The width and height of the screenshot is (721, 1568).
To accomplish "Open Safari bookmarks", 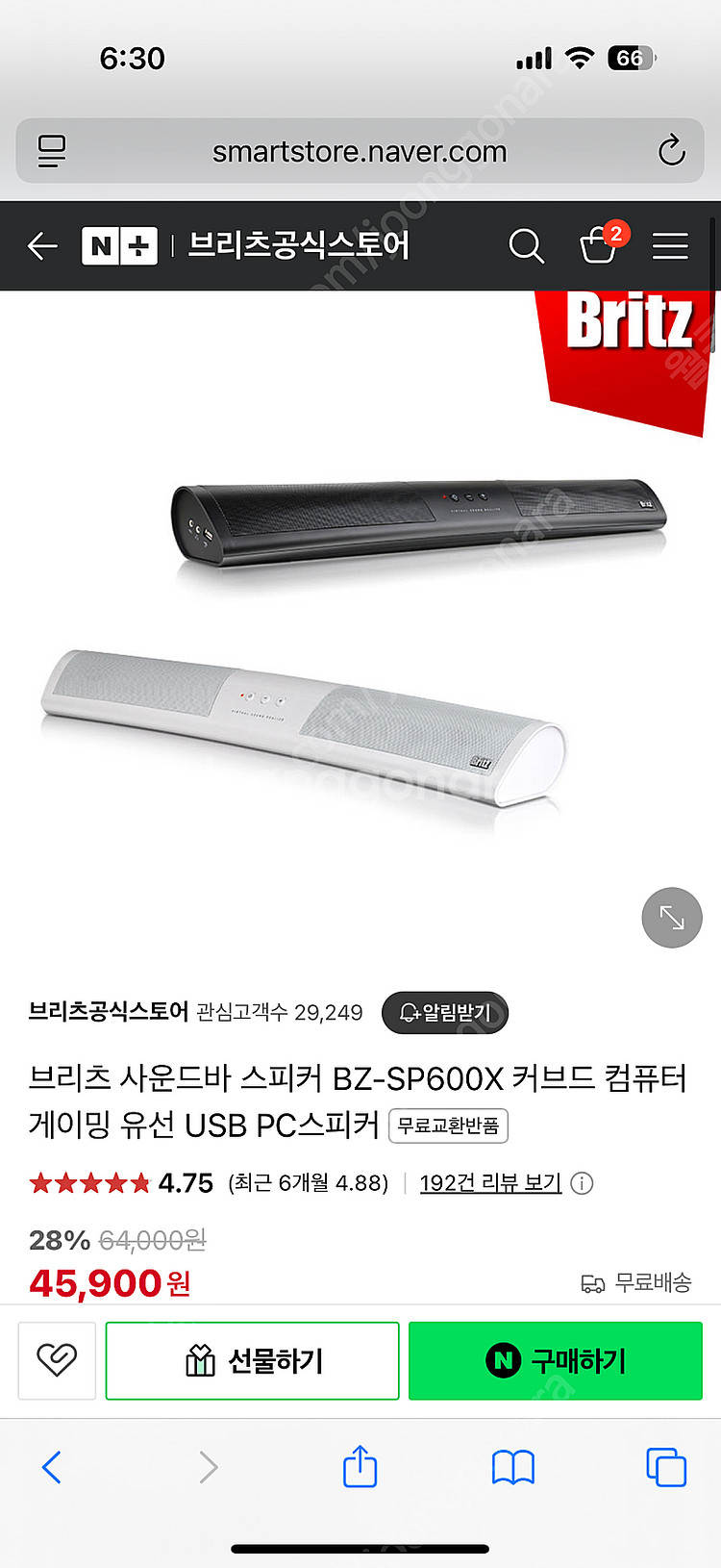I will (512, 1467).
